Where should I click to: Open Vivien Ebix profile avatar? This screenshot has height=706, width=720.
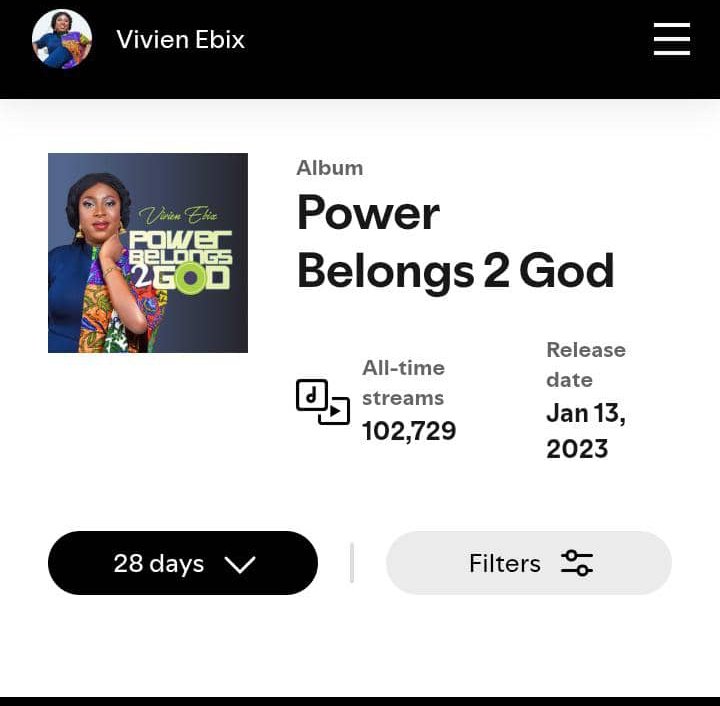(62, 40)
